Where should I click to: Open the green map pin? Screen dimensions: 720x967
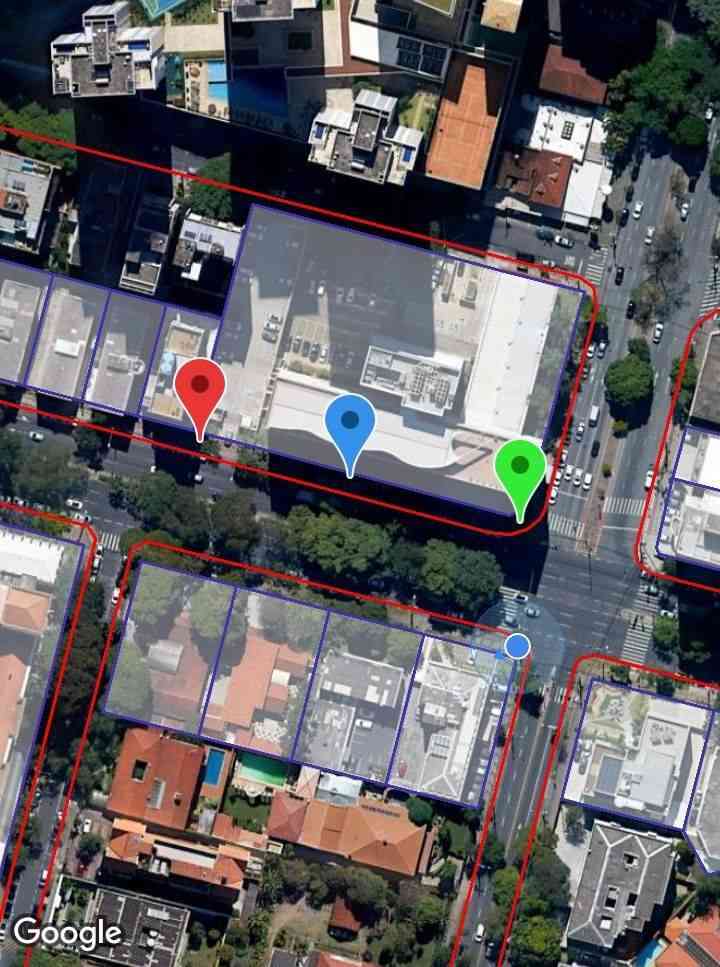coord(520,469)
